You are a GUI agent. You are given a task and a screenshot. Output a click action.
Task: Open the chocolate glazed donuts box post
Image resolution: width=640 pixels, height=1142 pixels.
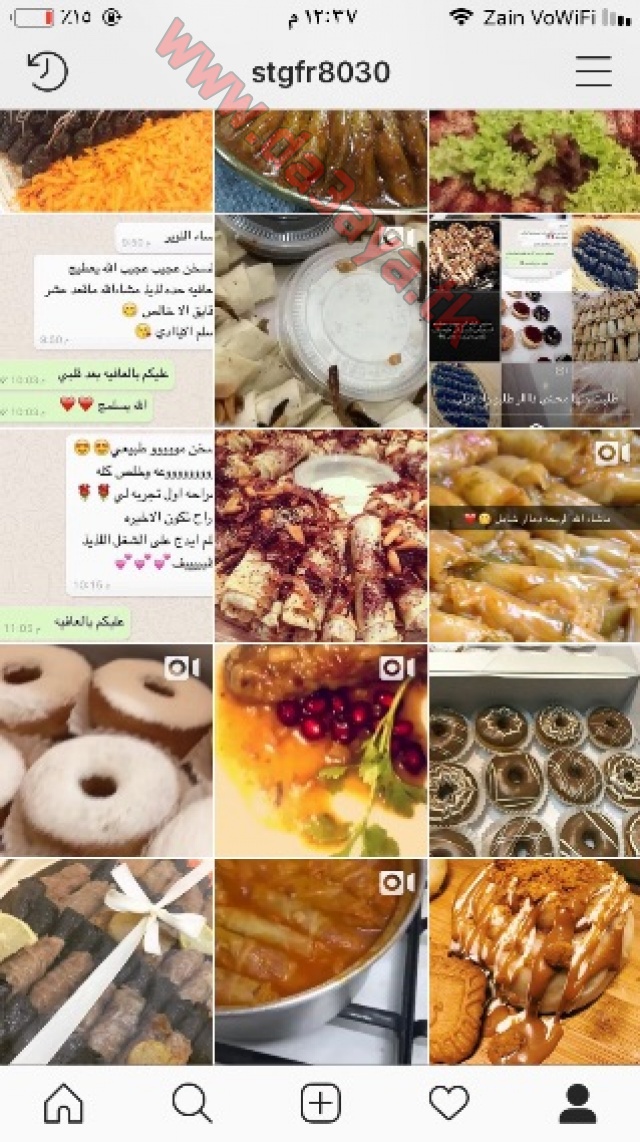pyautogui.click(x=534, y=750)
